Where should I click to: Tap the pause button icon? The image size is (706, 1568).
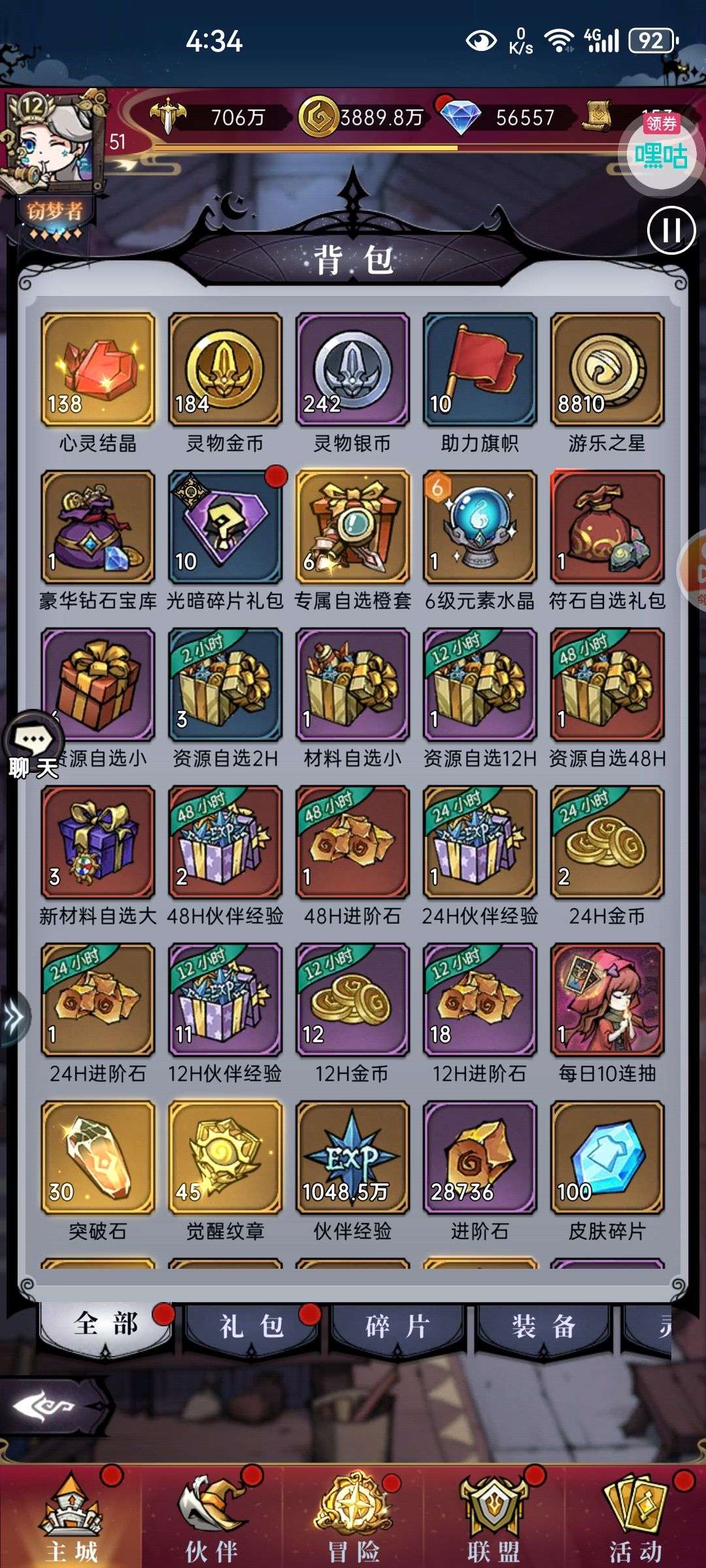670,230
